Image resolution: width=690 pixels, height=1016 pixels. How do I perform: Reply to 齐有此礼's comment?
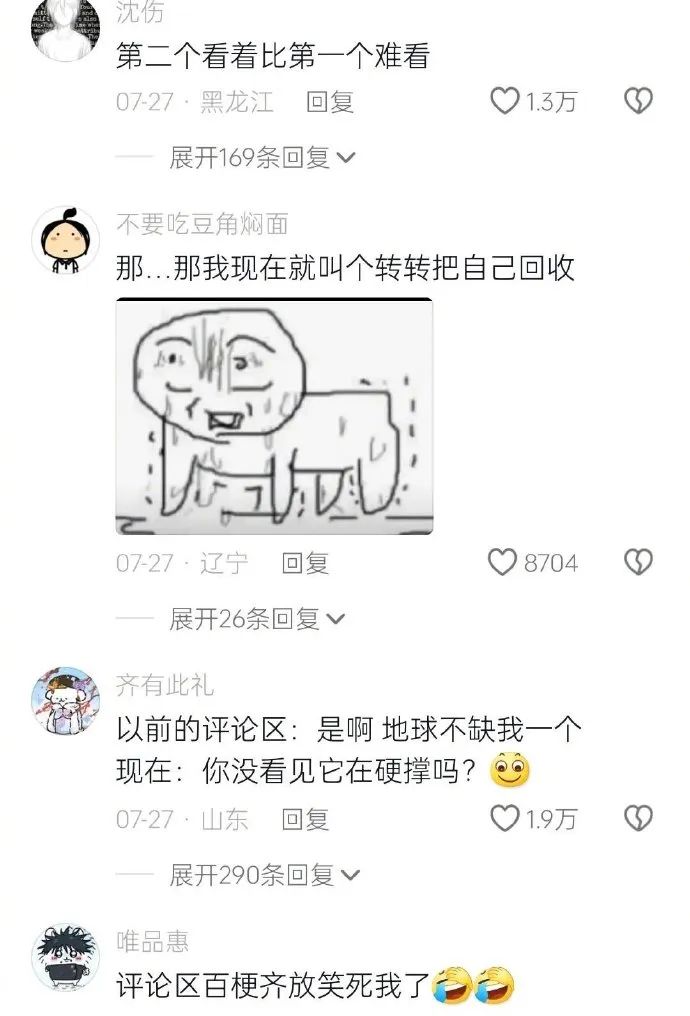coord(305,820)
